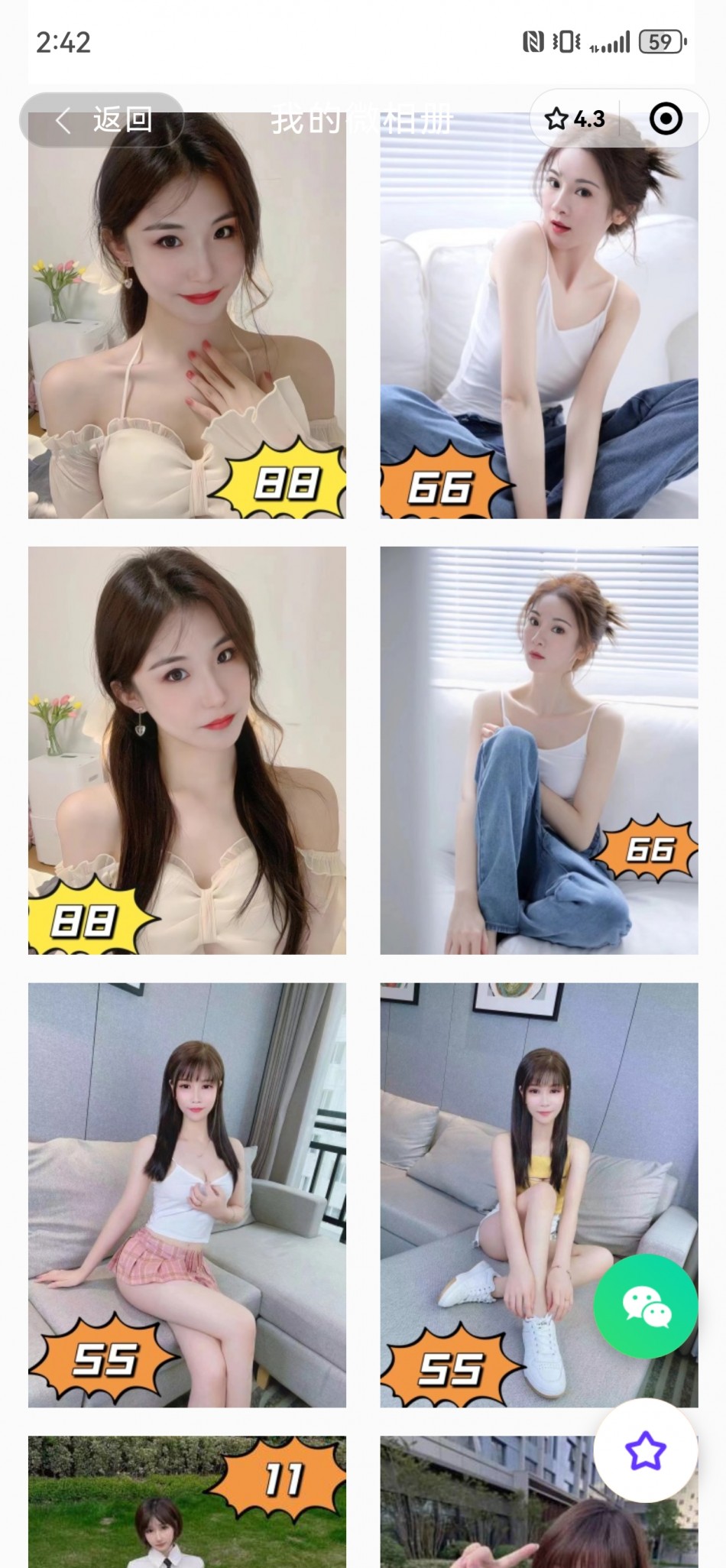726x1568 pixels.
Task: Tap the 返回 back button
Action: pos(102,120)
